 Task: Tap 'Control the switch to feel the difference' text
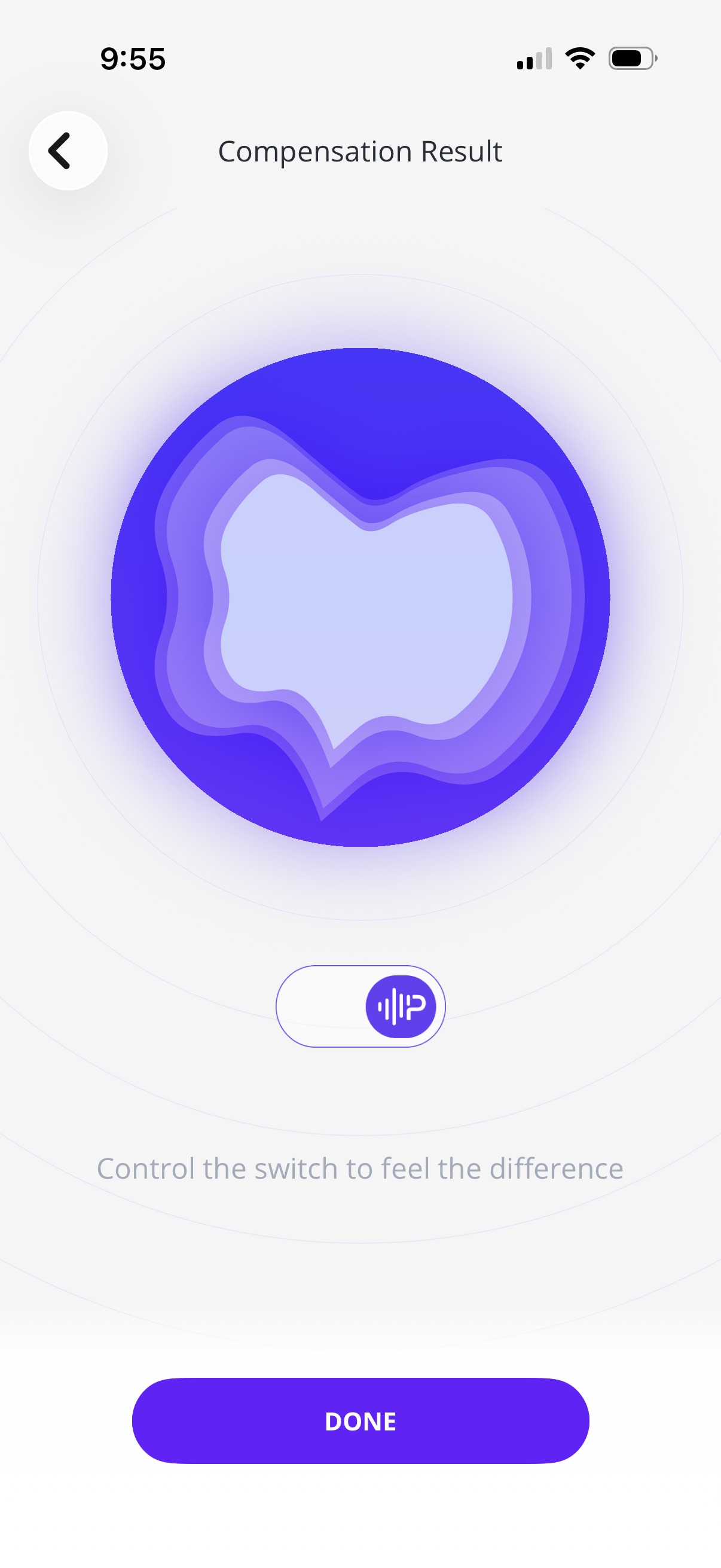click(x=360, y=1168)
